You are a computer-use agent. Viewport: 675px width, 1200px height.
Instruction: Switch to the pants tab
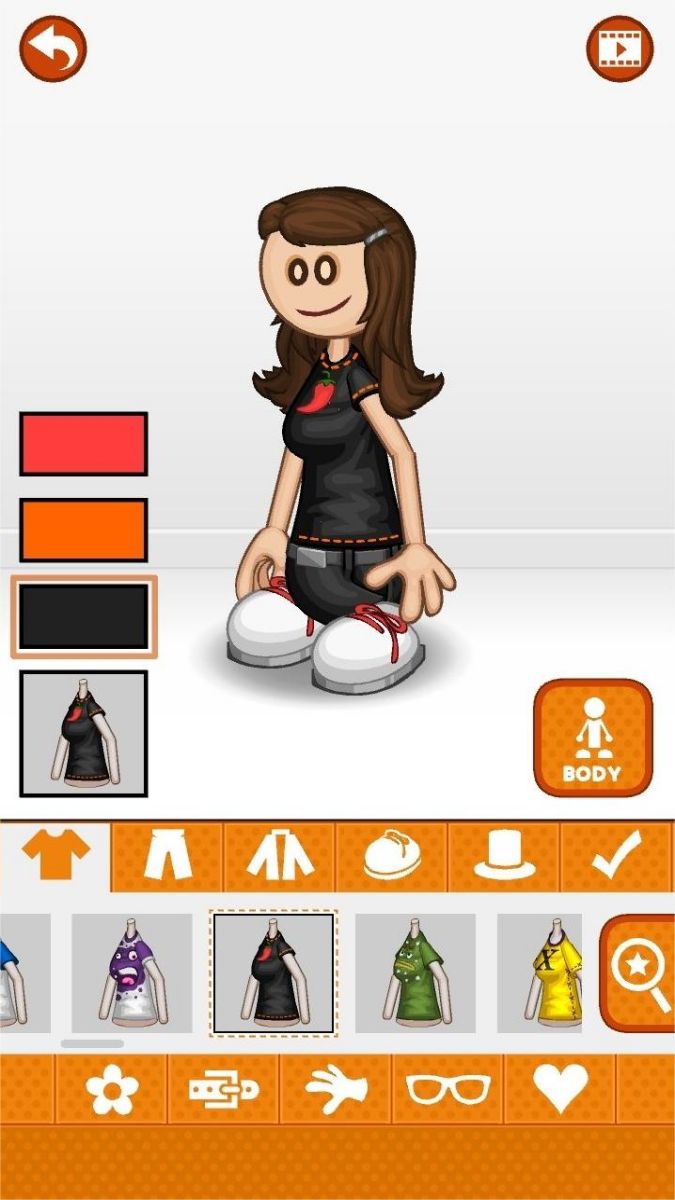point(167,857)
